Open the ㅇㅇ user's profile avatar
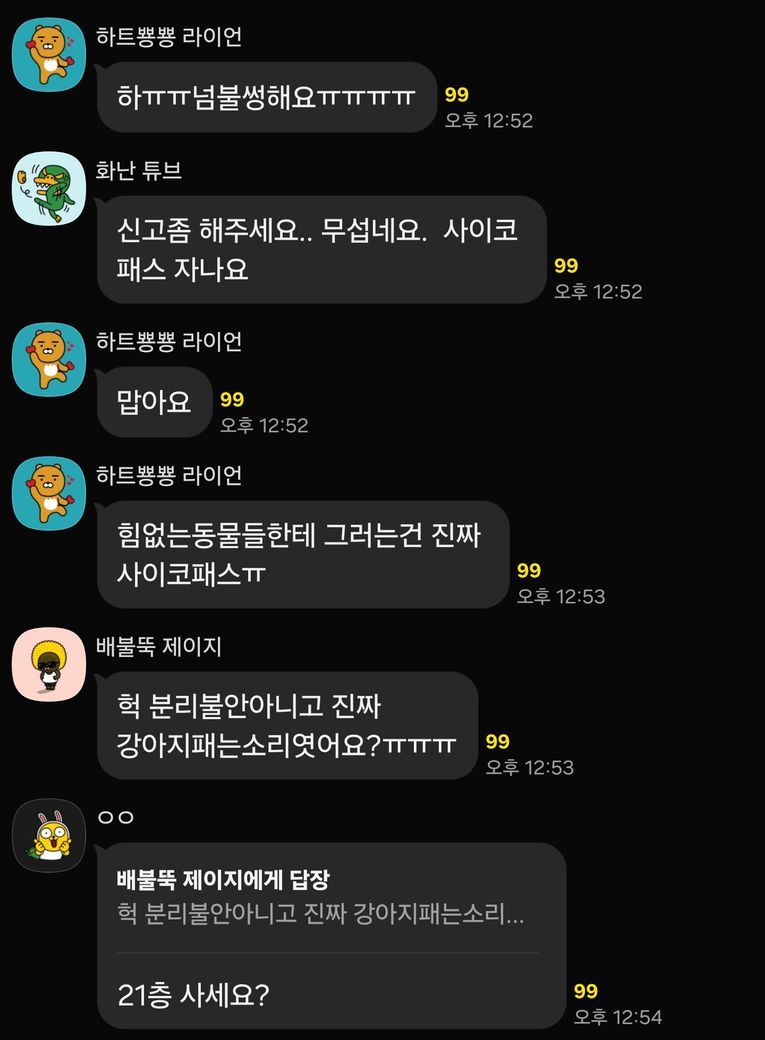Screen dimensions: 765x1040 48,835
